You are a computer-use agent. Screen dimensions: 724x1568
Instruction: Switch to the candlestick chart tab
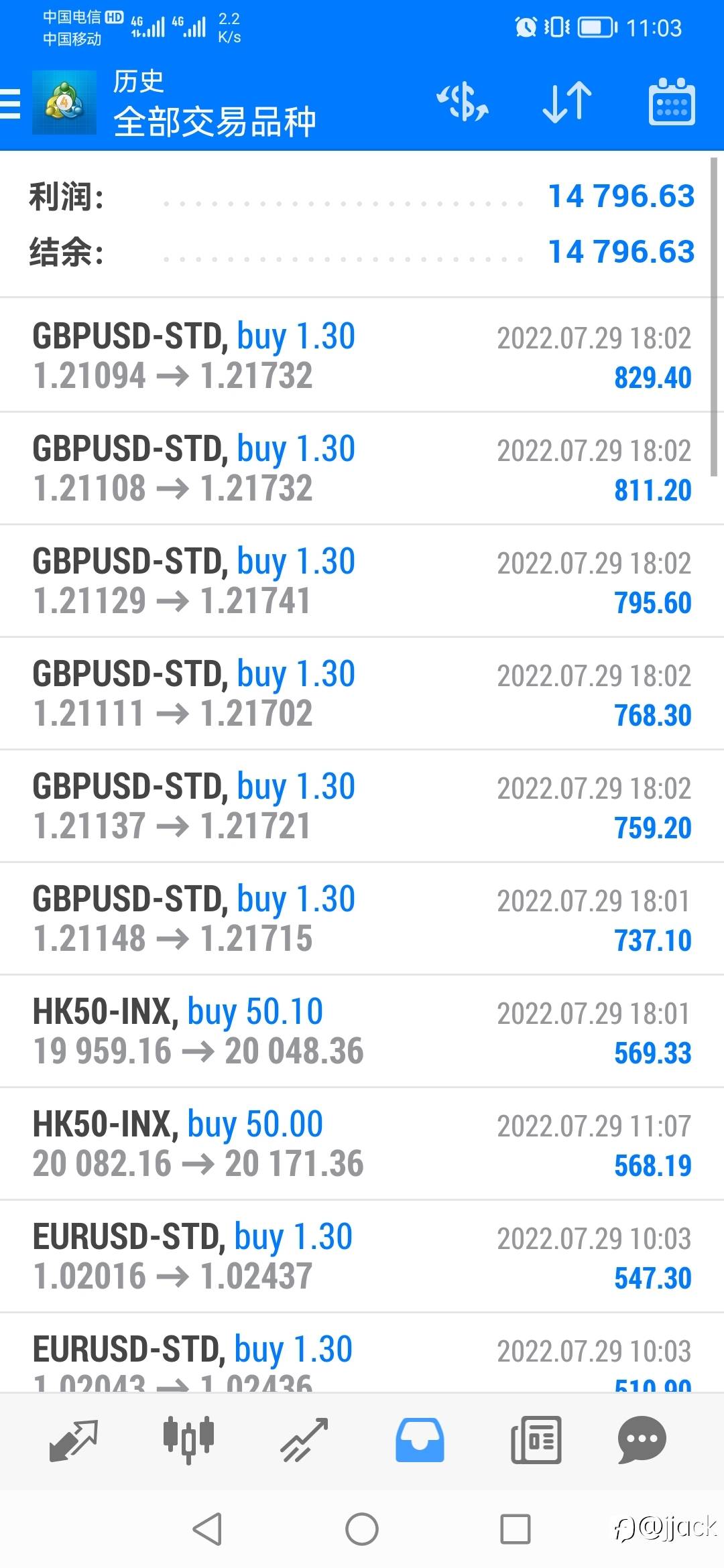click(189, 1440)
